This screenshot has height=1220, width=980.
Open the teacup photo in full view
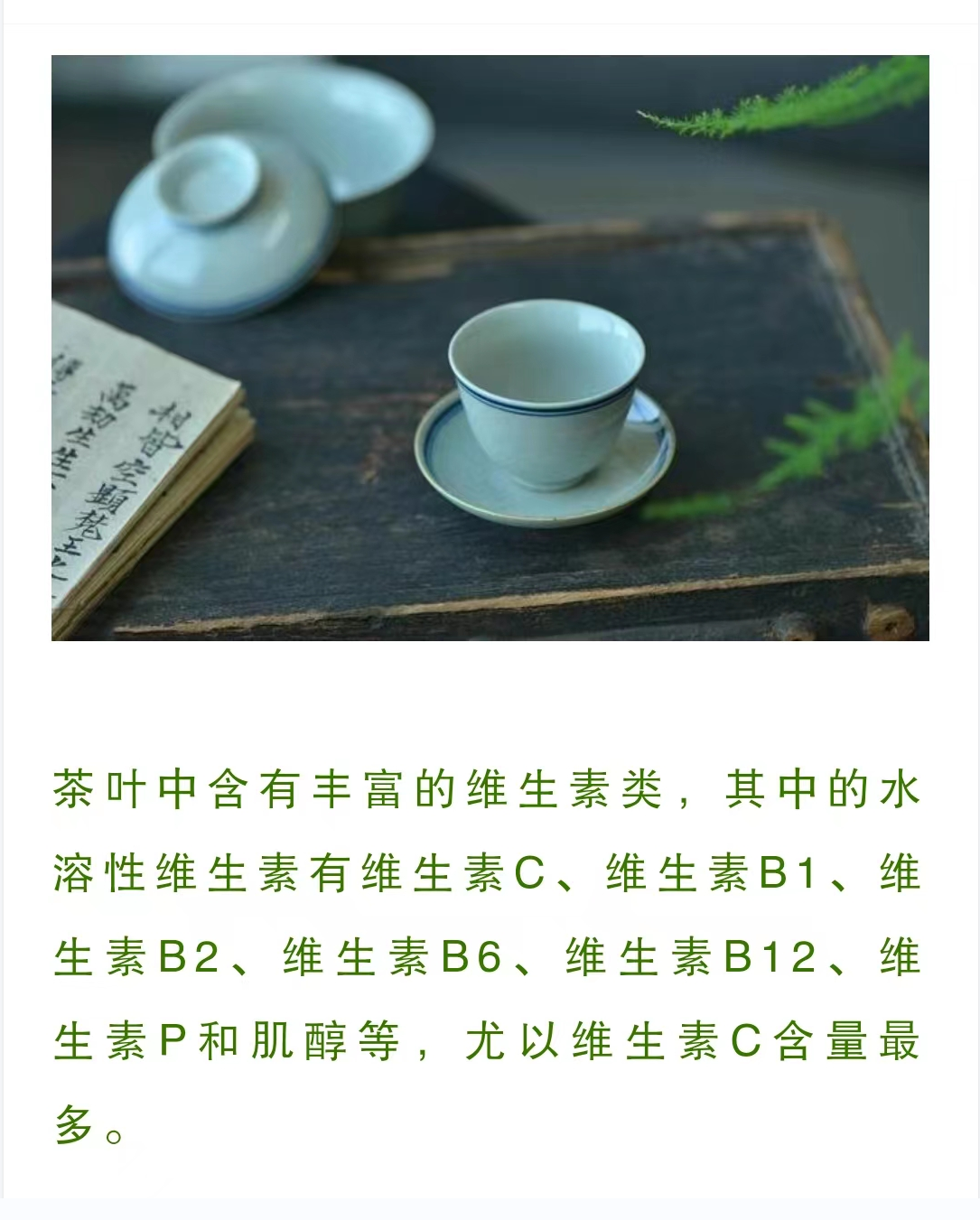click(490, 348)
